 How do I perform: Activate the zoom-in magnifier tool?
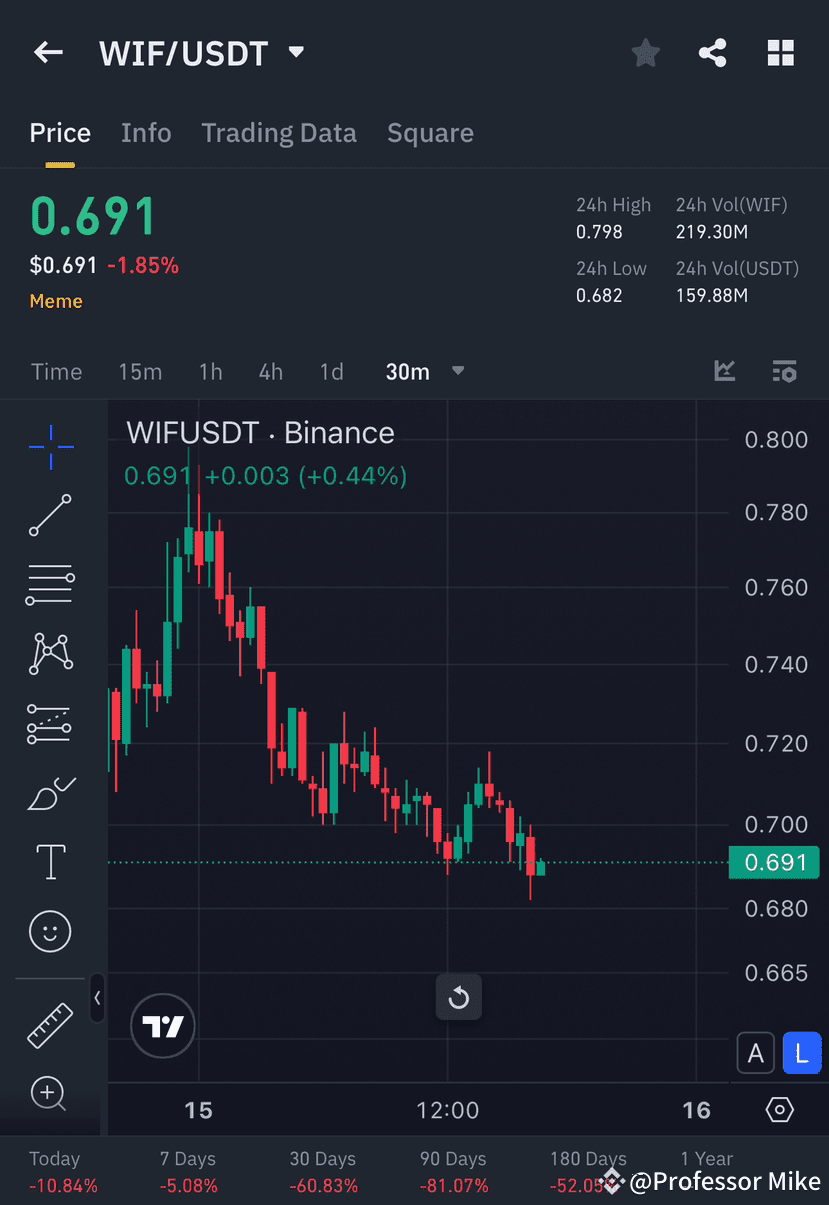point(49,1094)
